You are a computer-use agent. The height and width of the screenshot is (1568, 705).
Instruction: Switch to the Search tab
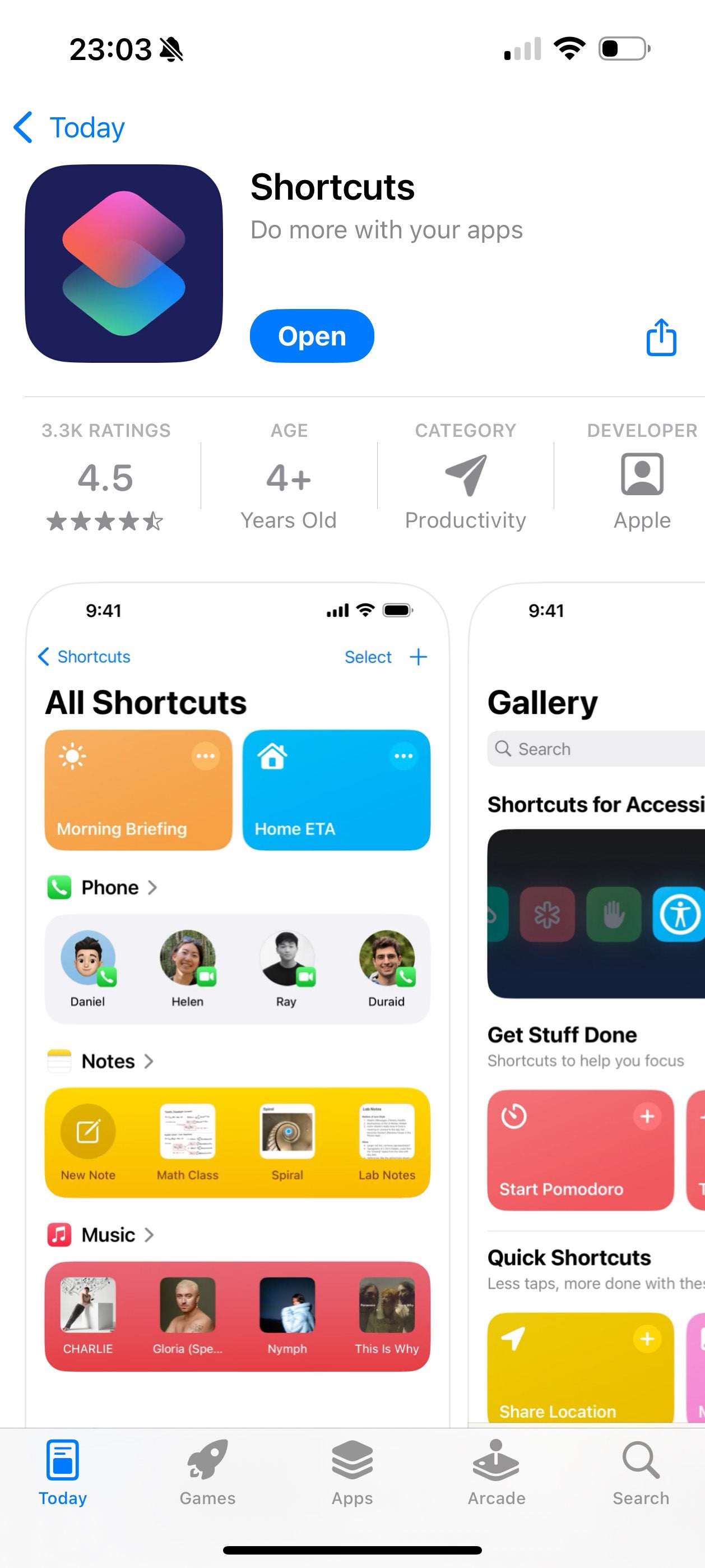pos(641,1472)
